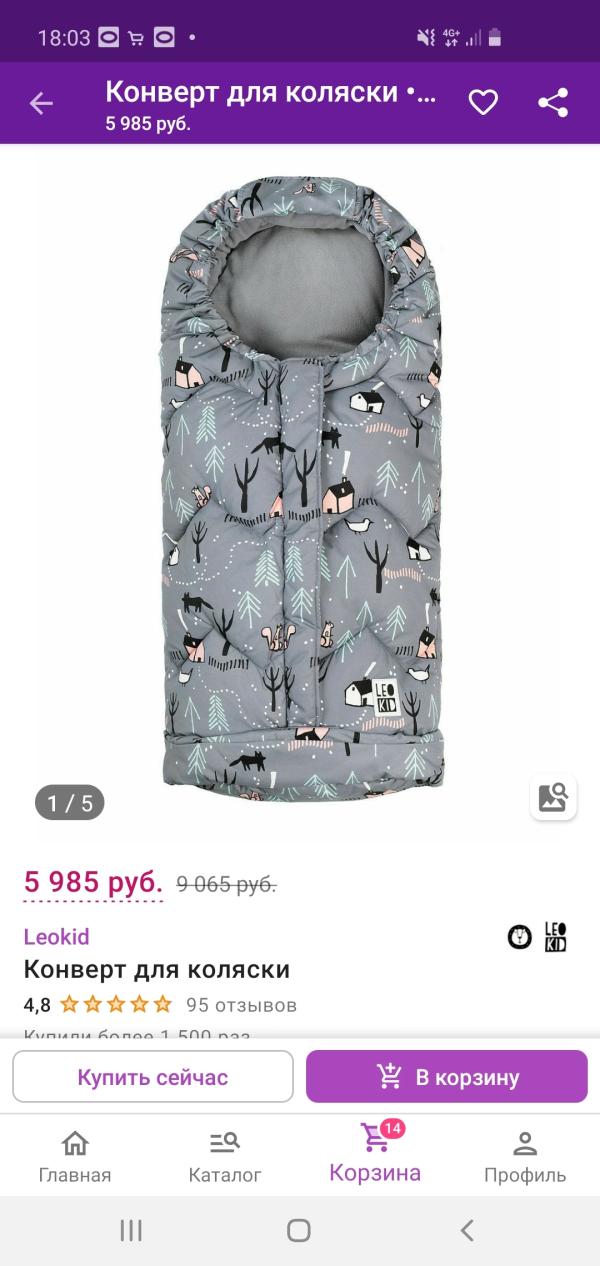Go back using the top arrow
The image size is (600, 1266).
tap(41, 103)
